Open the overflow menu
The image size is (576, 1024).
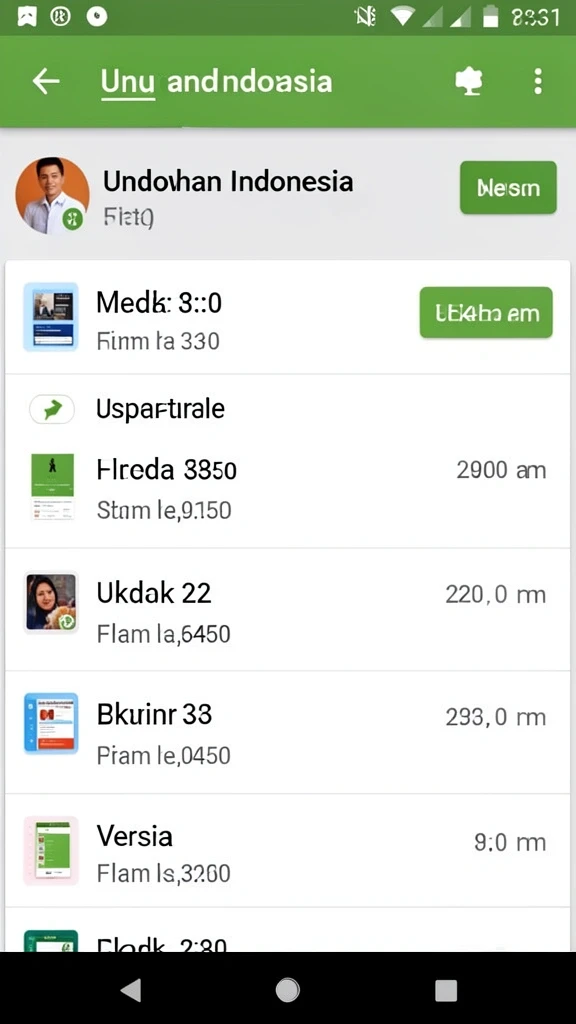point(537,82)
